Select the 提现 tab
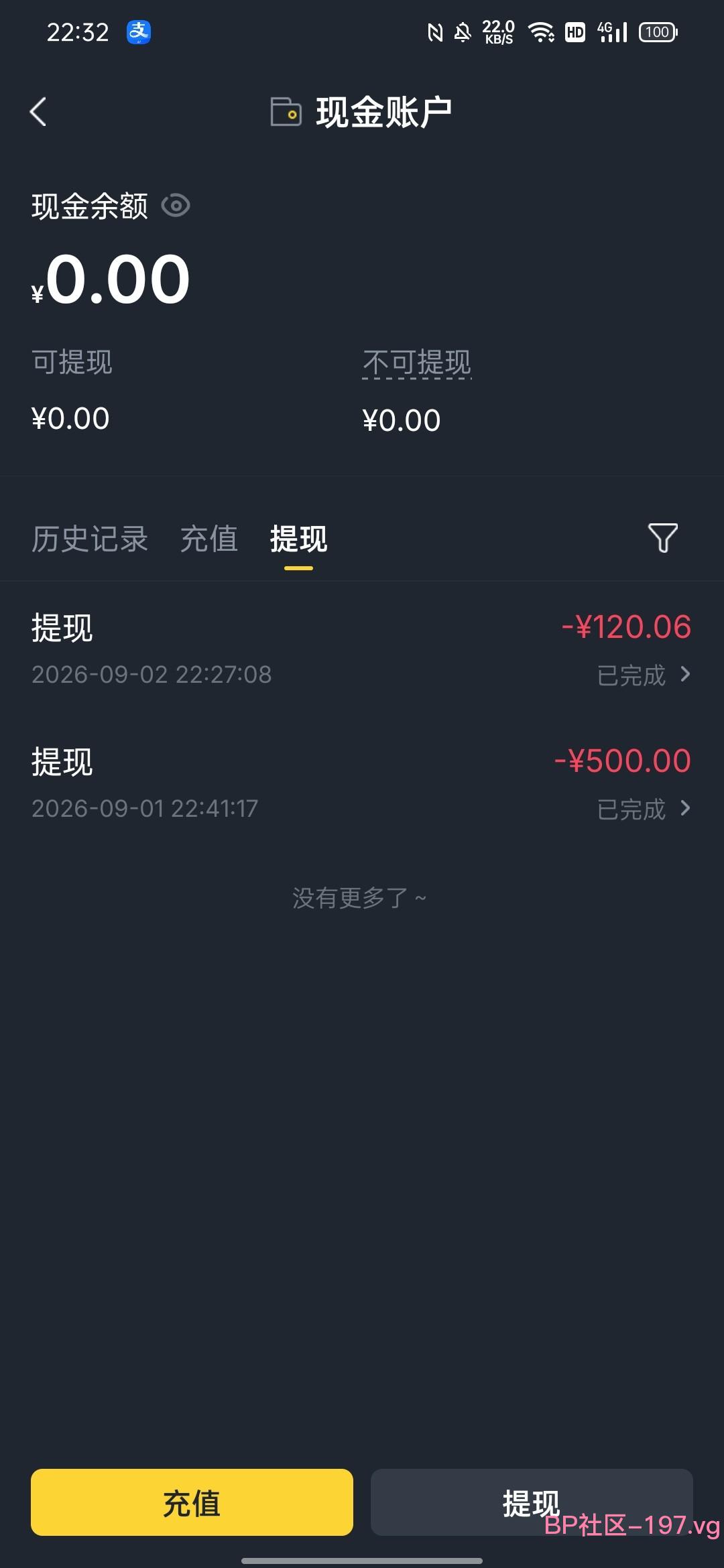This screenshot has width=724, height=1568. click(x=298, y=539)
